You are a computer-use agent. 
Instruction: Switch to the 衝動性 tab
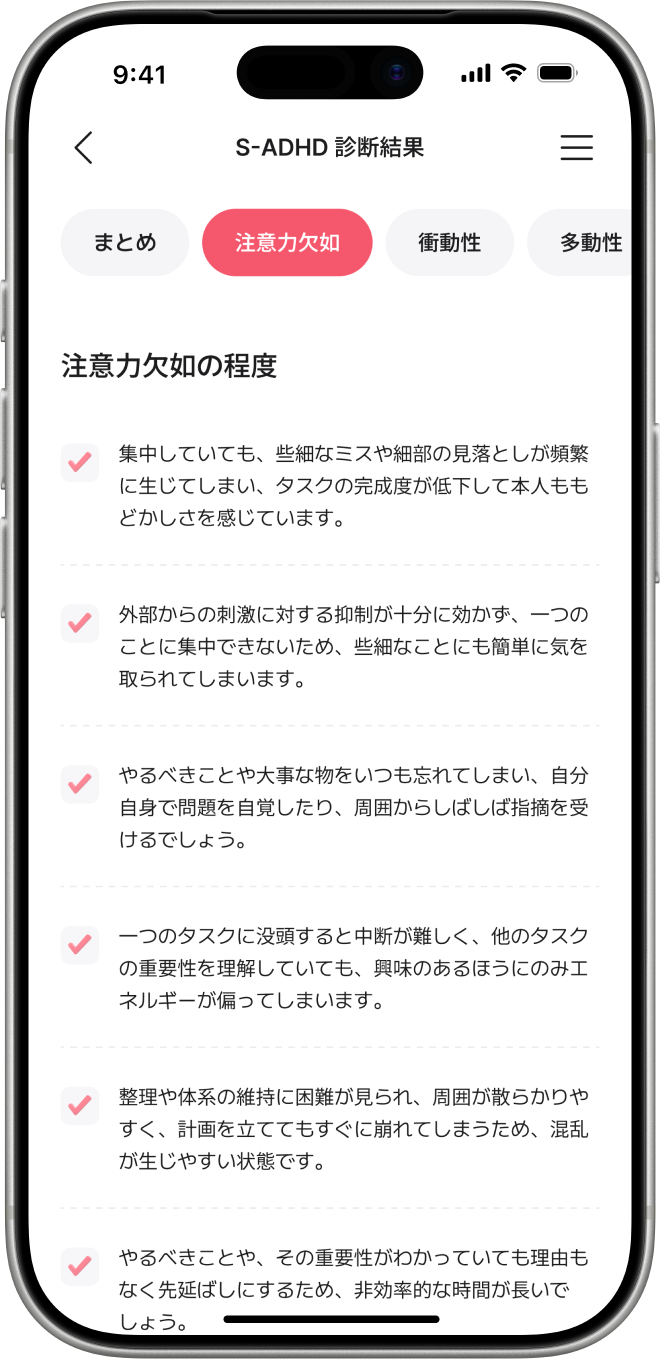click(450, 243)
